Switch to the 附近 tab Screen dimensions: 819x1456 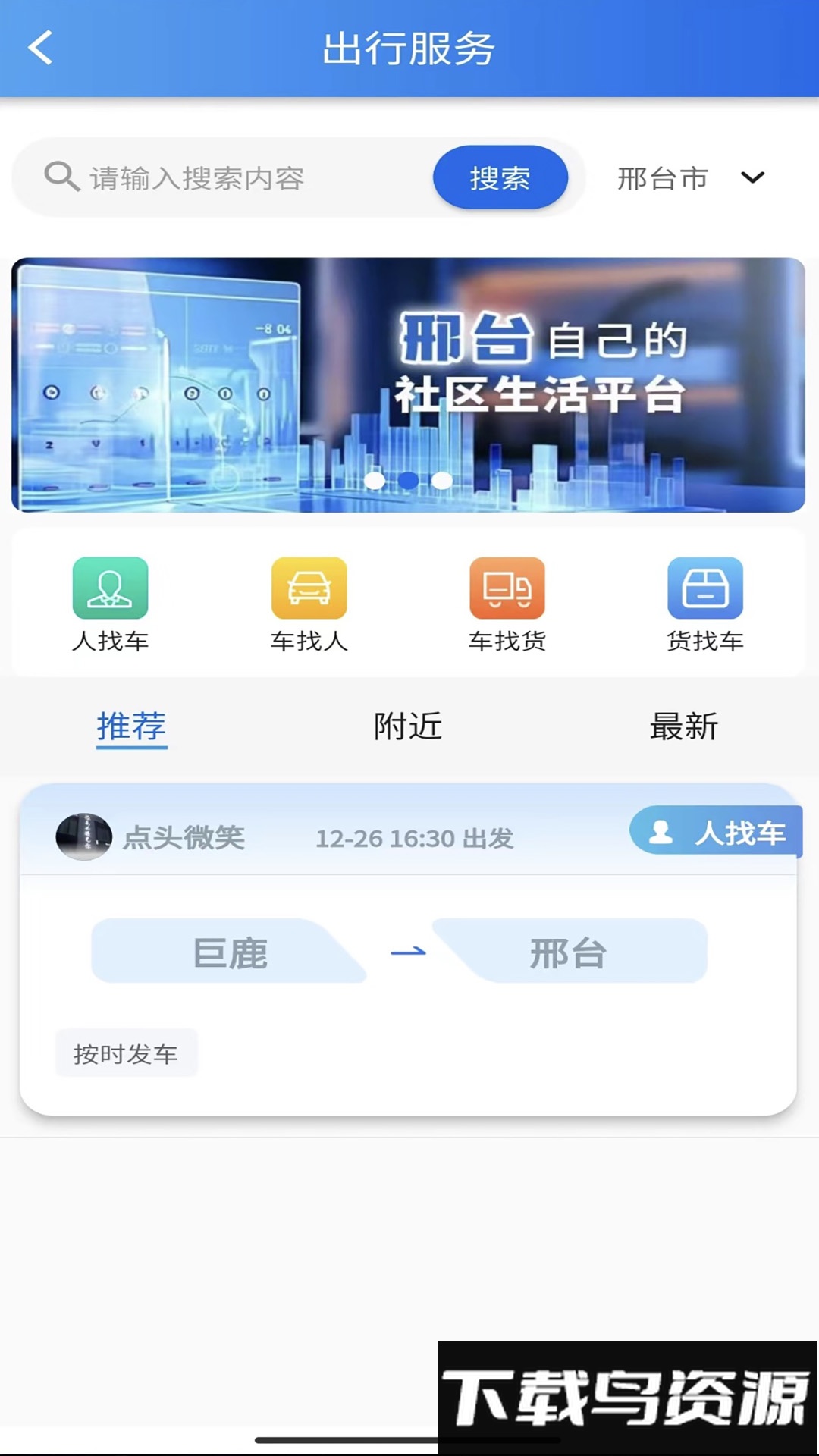click(408, 726)
